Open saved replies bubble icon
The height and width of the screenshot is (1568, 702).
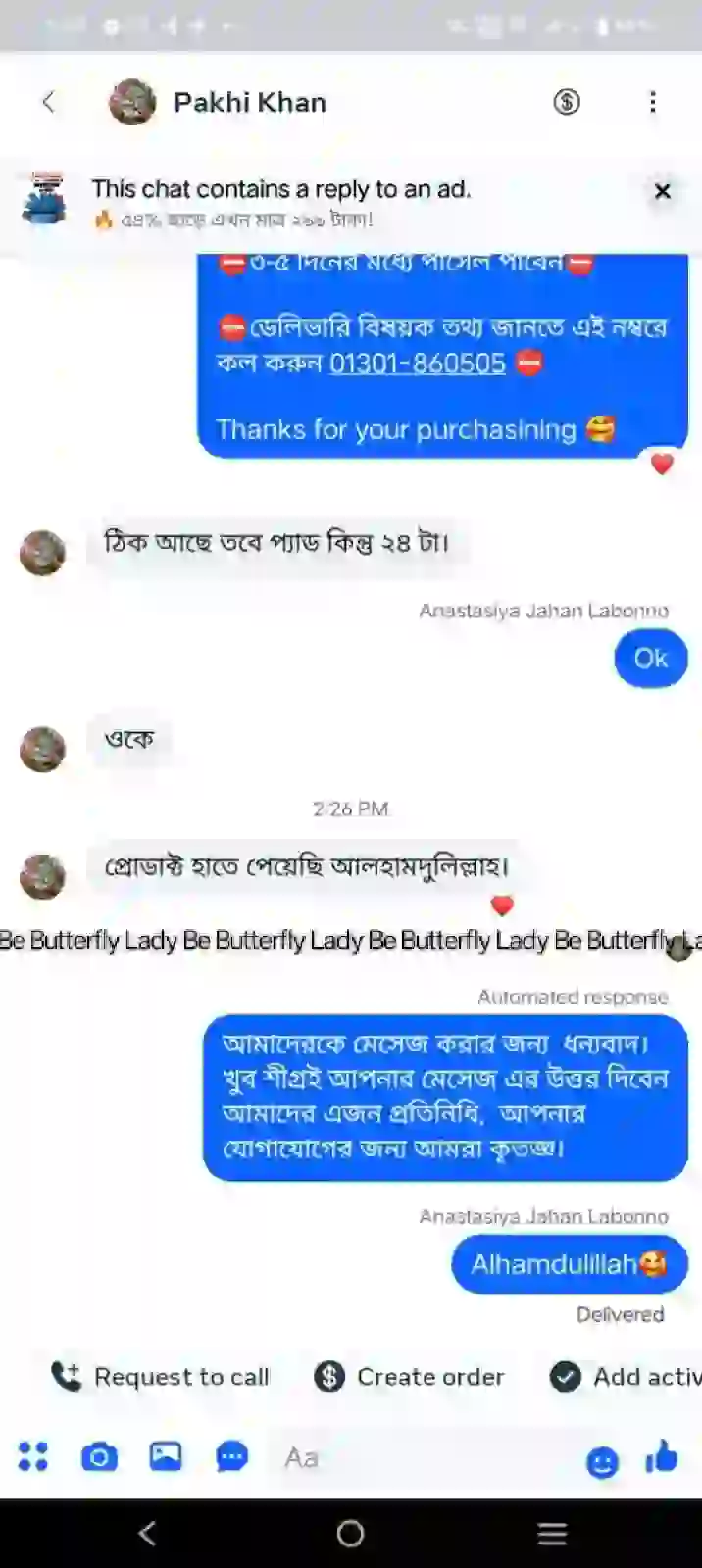tap(232, 1457)
